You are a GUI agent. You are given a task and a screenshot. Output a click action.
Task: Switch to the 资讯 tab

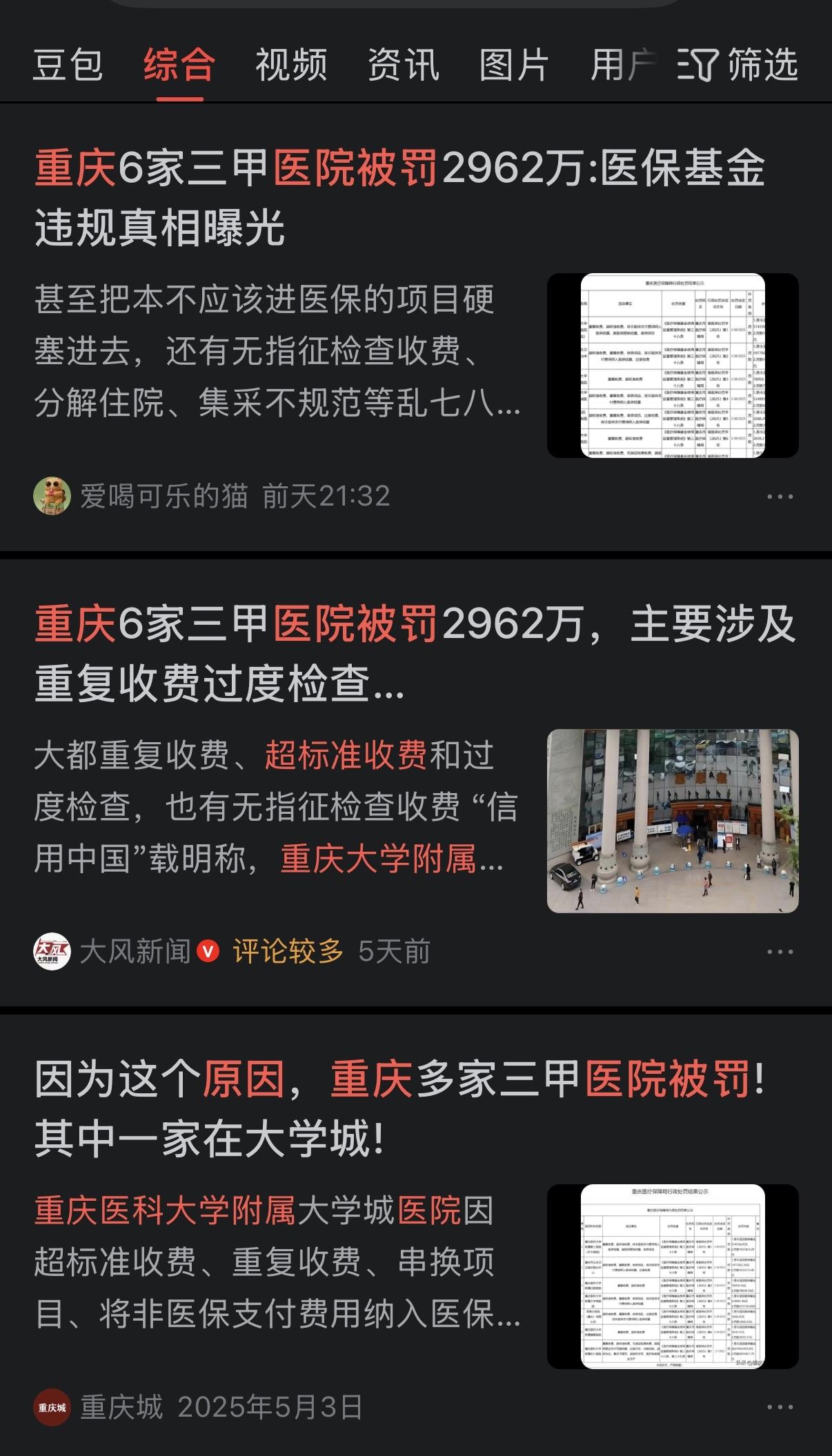point(404,67)
